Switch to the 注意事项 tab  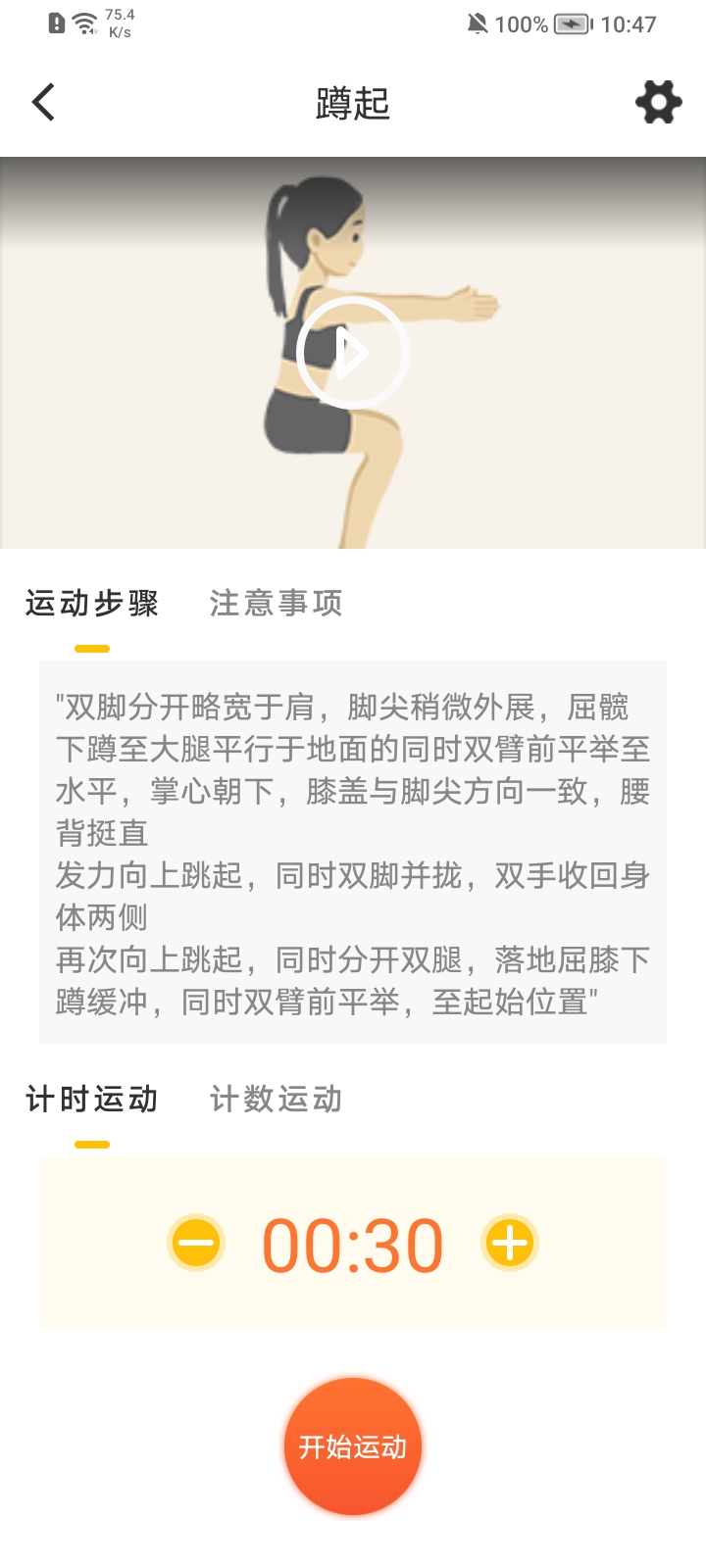pos(277,603)
